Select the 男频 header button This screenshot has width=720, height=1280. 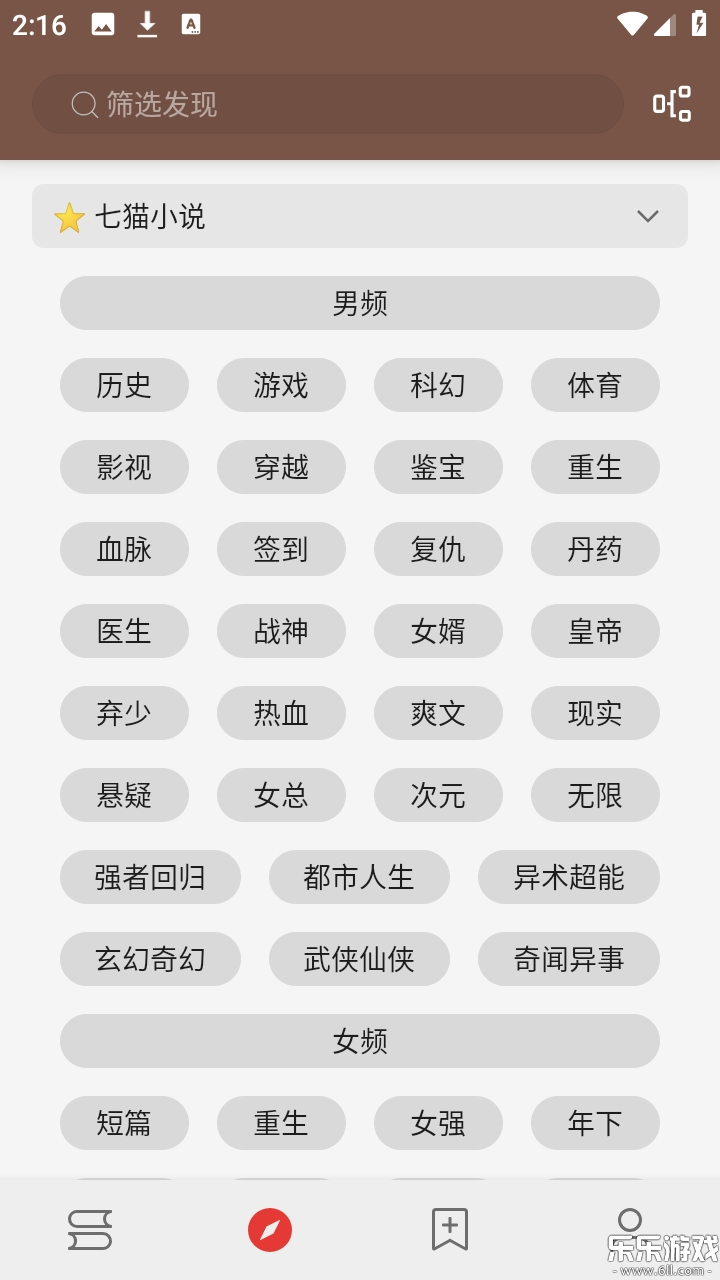coord(360,303)
